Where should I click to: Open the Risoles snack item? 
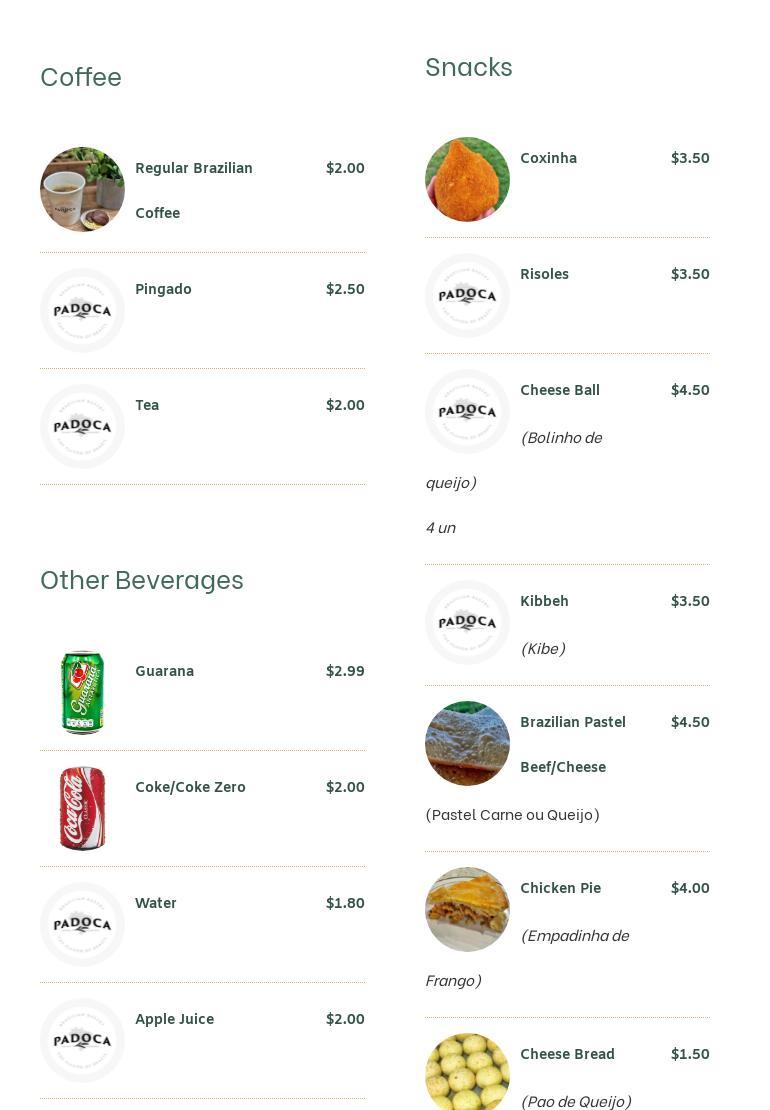544,275
